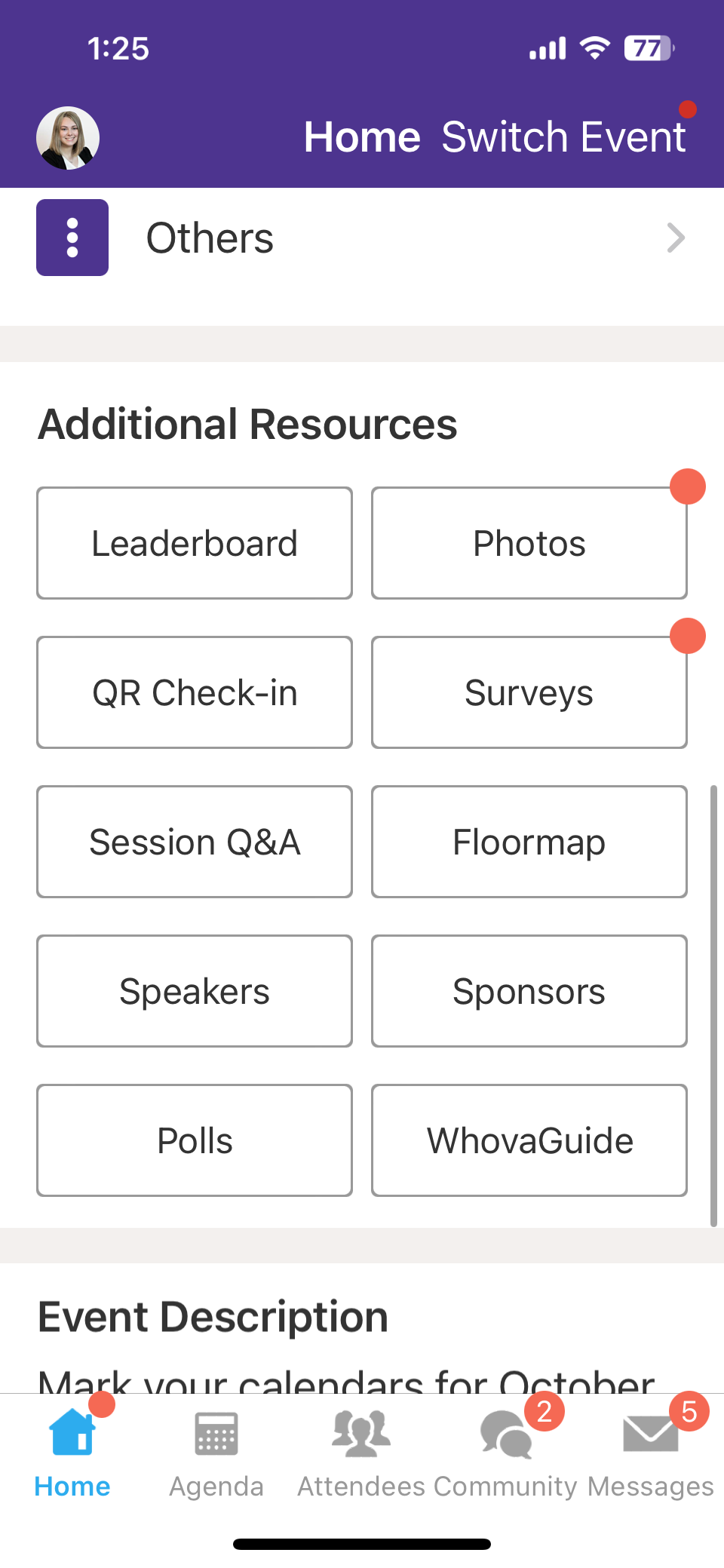Switch to the Attendees tab
This screenshot has height=1568, width=724.
[361, 1454]
